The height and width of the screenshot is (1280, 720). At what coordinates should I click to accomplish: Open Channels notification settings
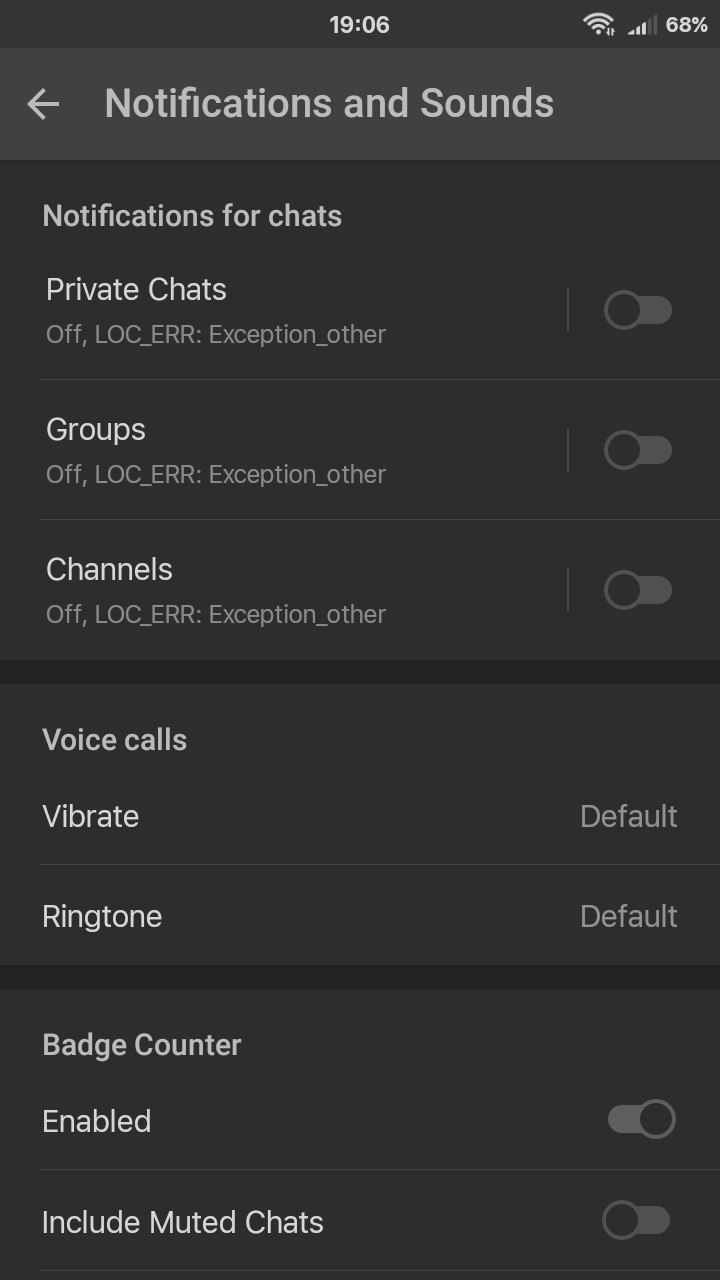coord(283,590)
